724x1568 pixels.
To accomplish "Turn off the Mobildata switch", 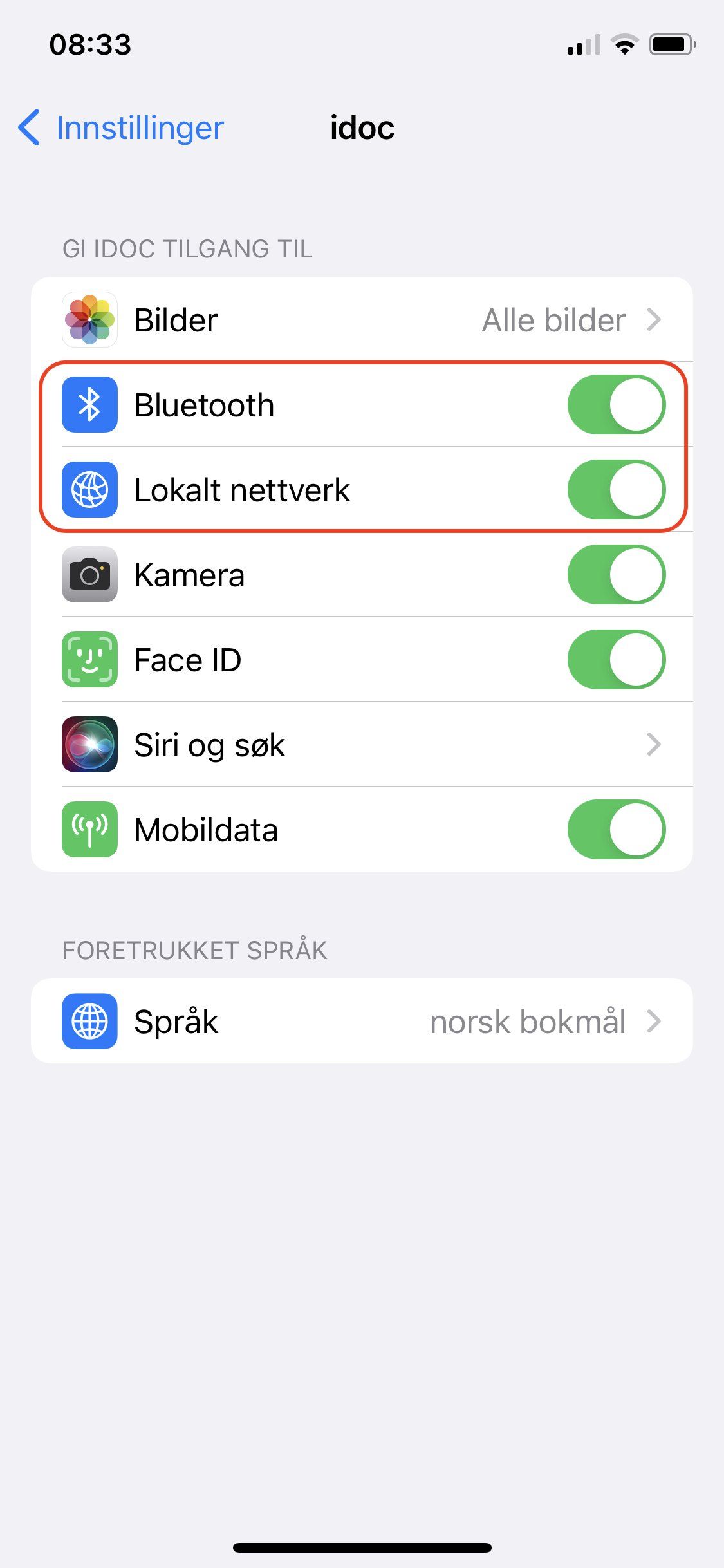I will pyautogui.click(x=617, y=829).
